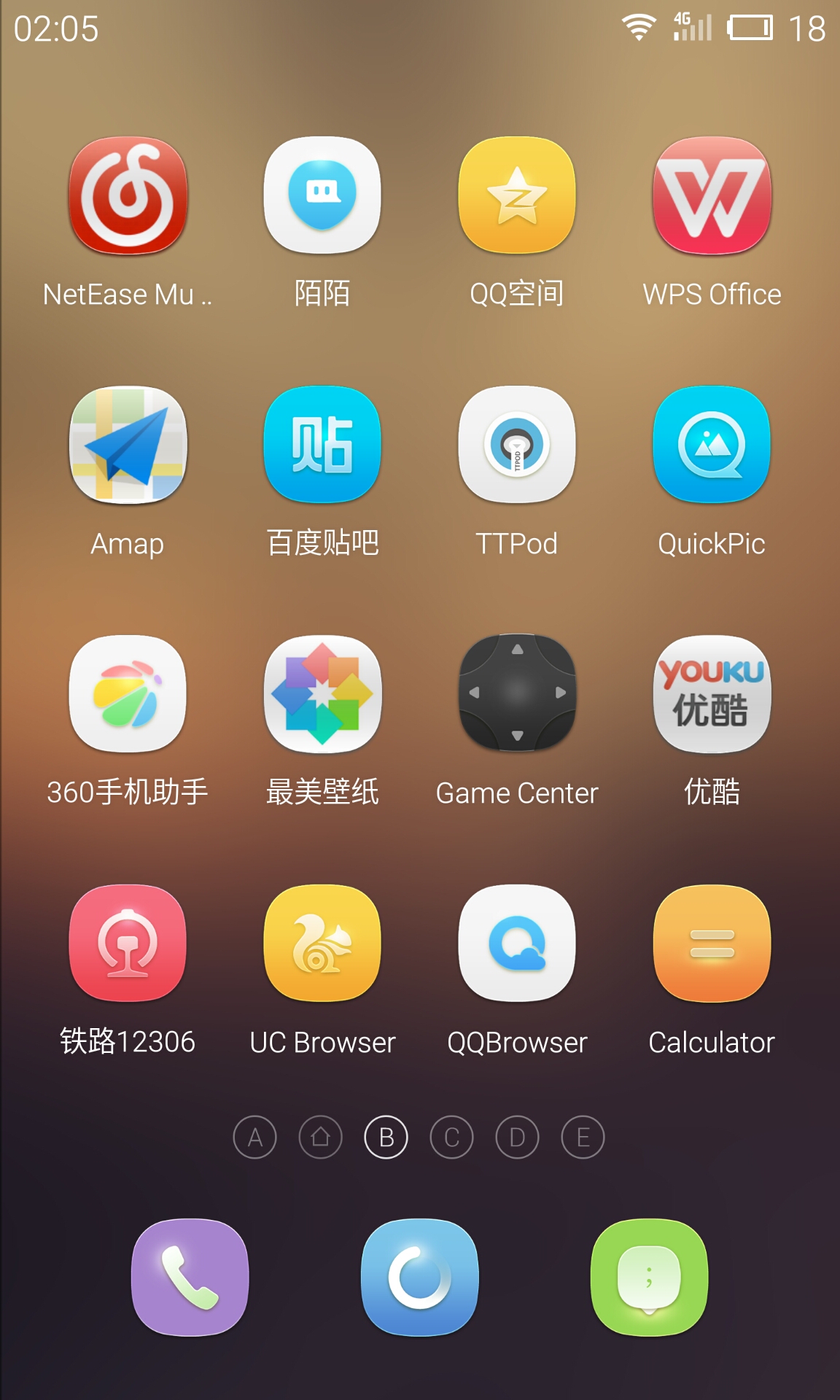Open QuickPic gallery

712,445
